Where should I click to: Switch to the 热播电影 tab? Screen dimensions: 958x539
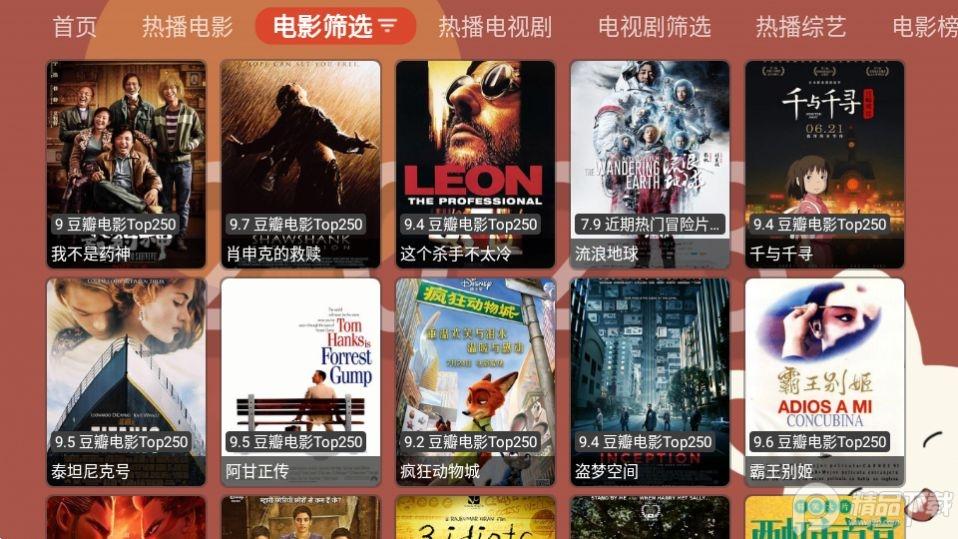click(187, 26)
